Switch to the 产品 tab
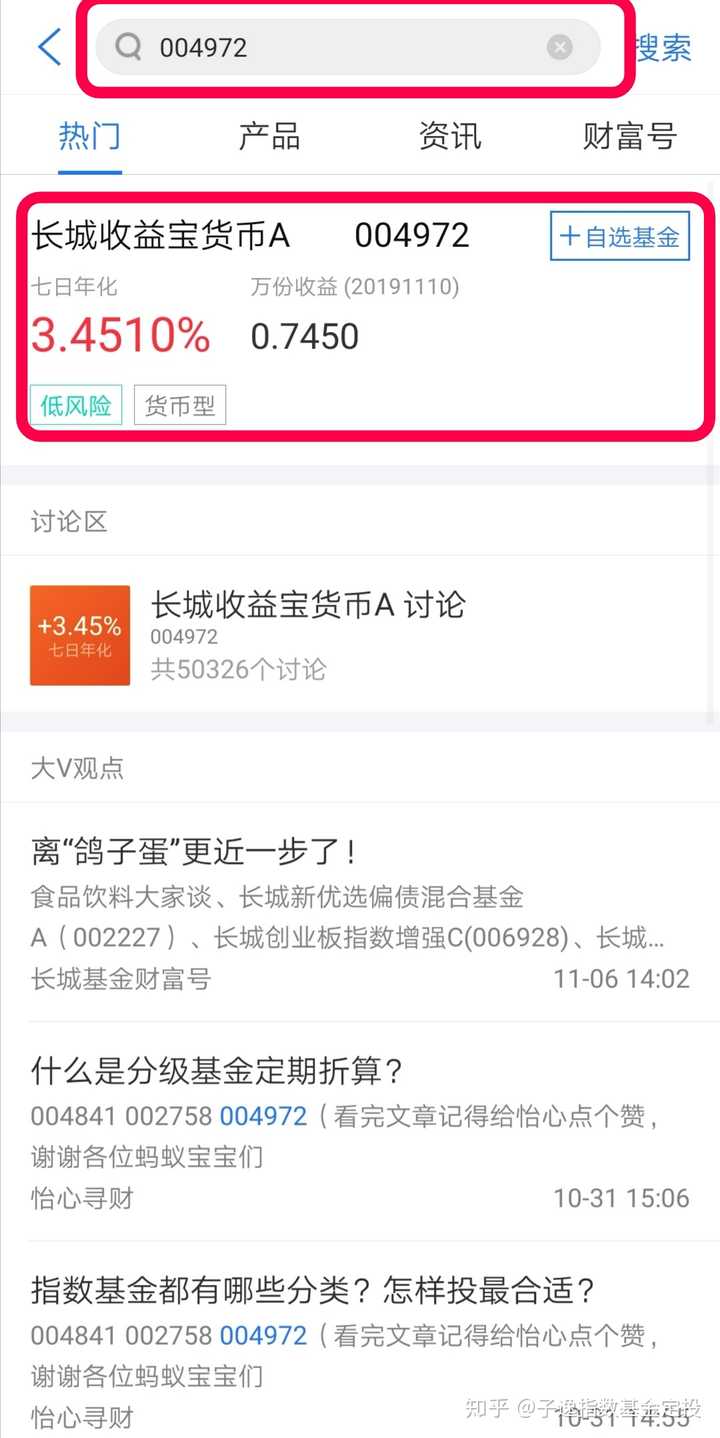 [269, 136]
